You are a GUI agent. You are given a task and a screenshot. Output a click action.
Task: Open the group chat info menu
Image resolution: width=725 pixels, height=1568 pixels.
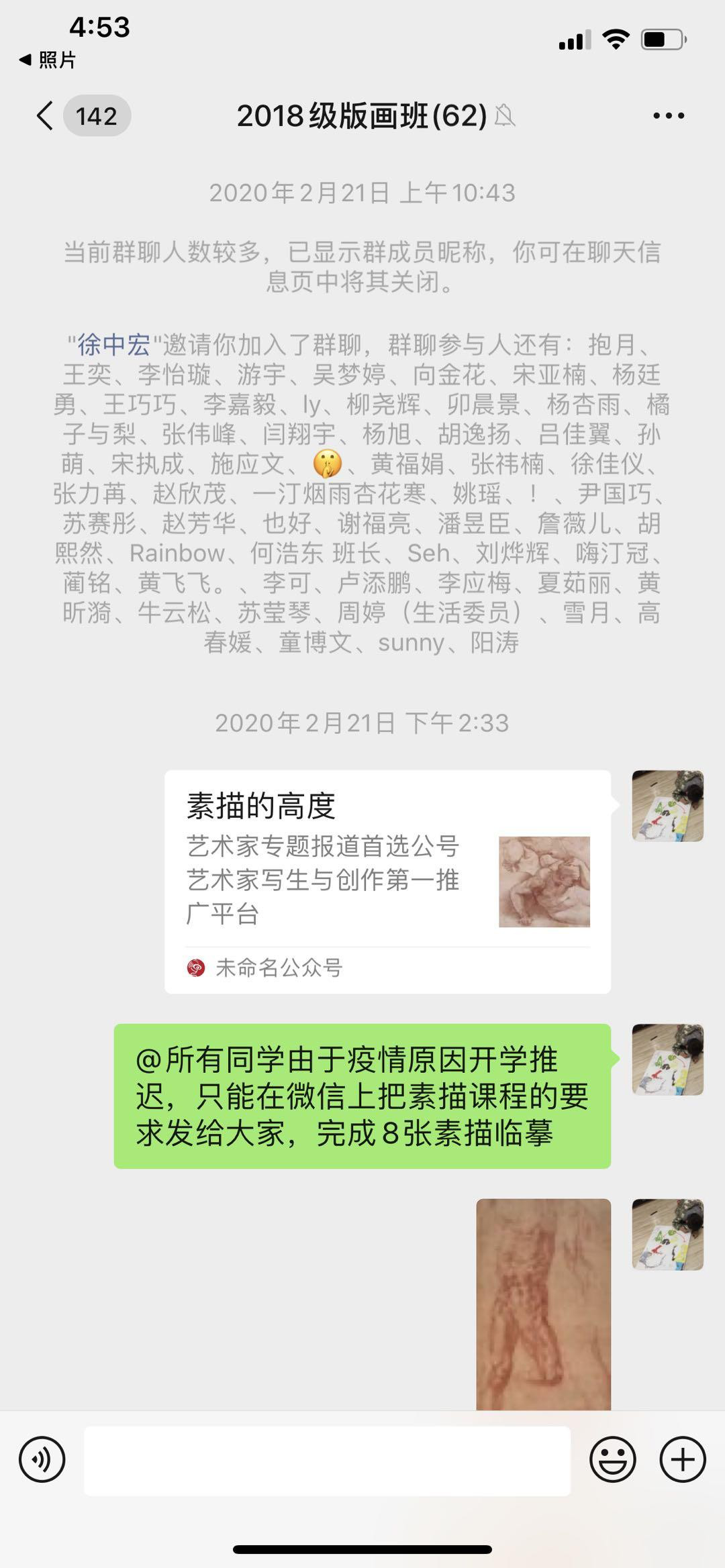coord(669,115)
